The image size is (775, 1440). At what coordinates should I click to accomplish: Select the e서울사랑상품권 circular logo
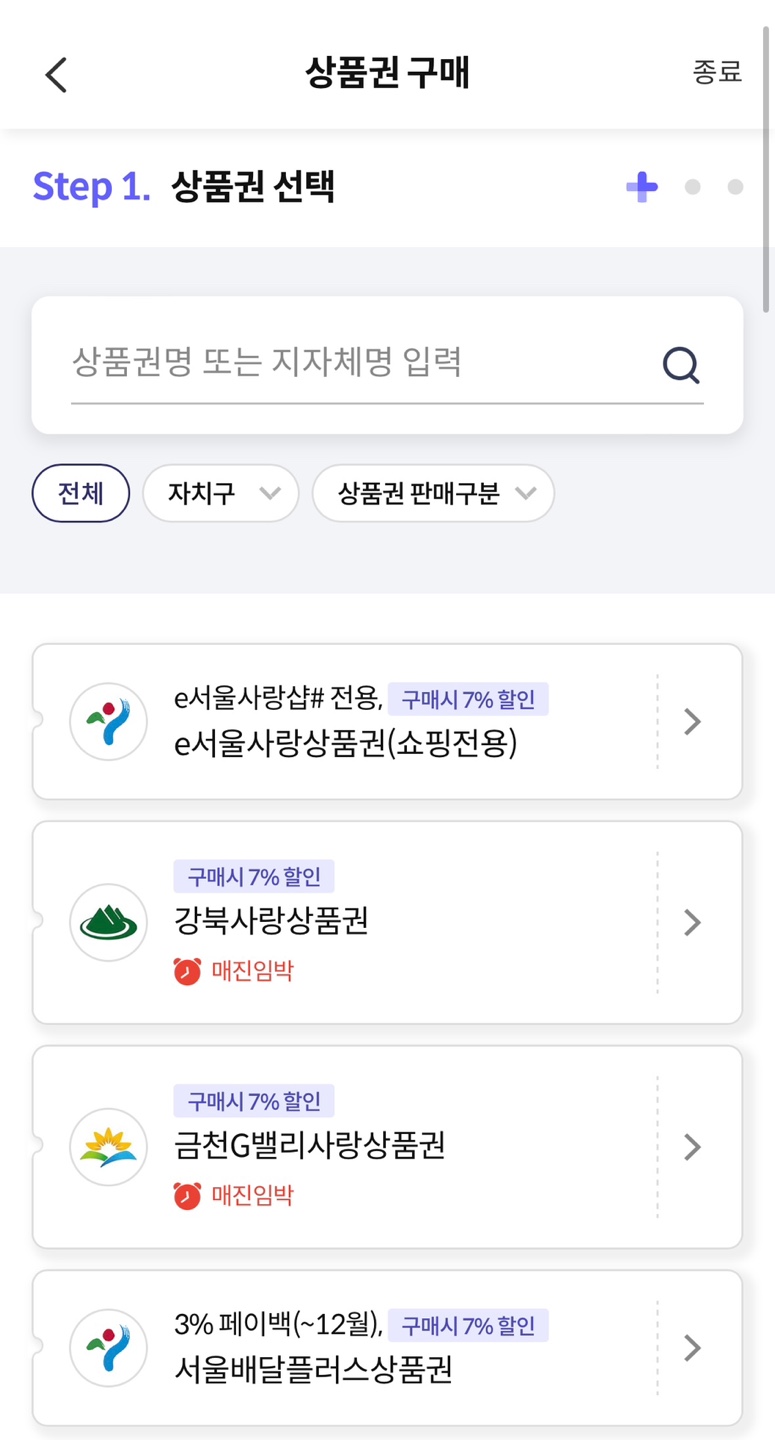[x=108, y=721]
